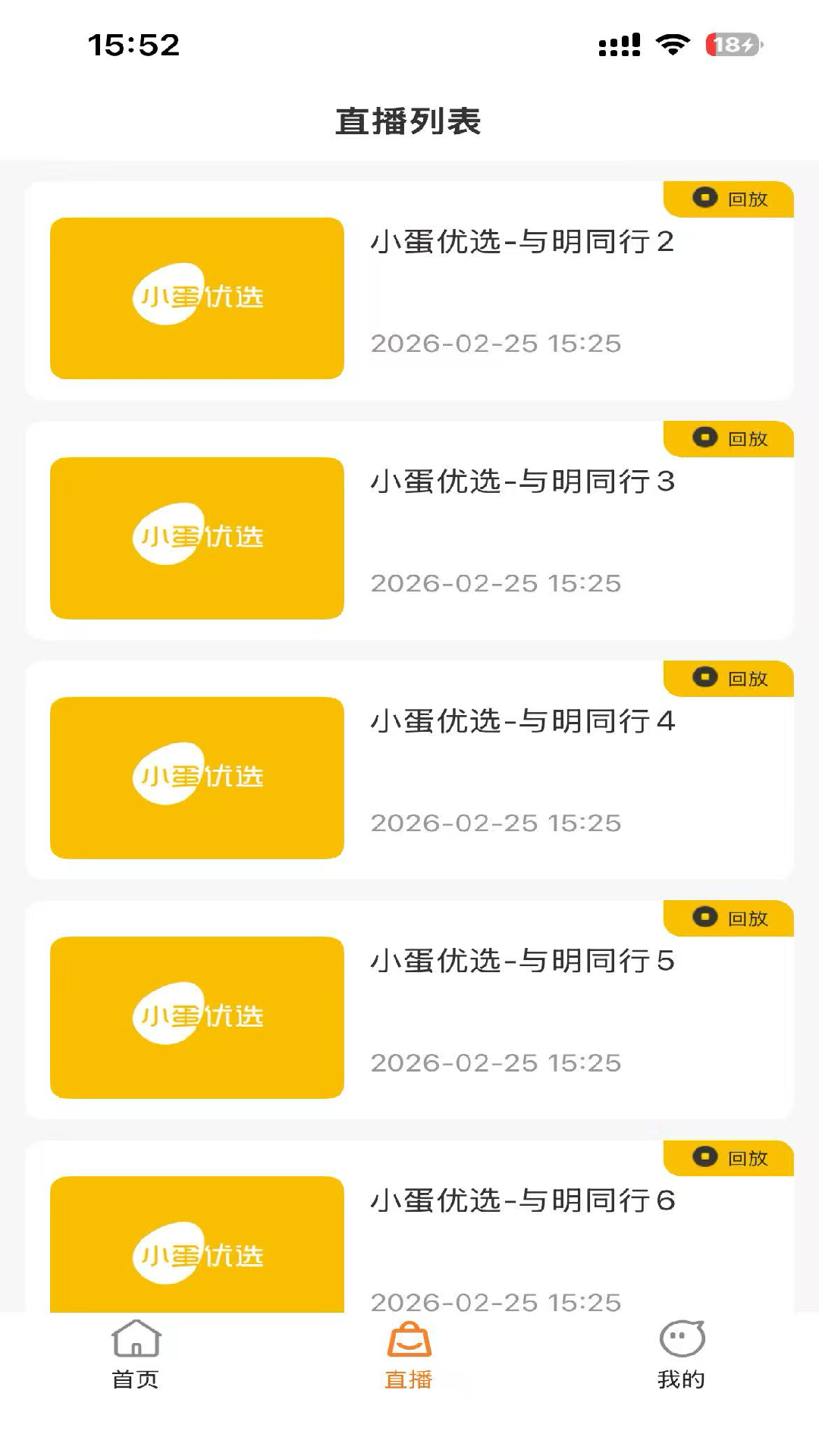Screen dimensions: 819x1456
Task: Tap the 小蛋优选 thumbnail of 与明同行2
Action: (x=196, y=297)
